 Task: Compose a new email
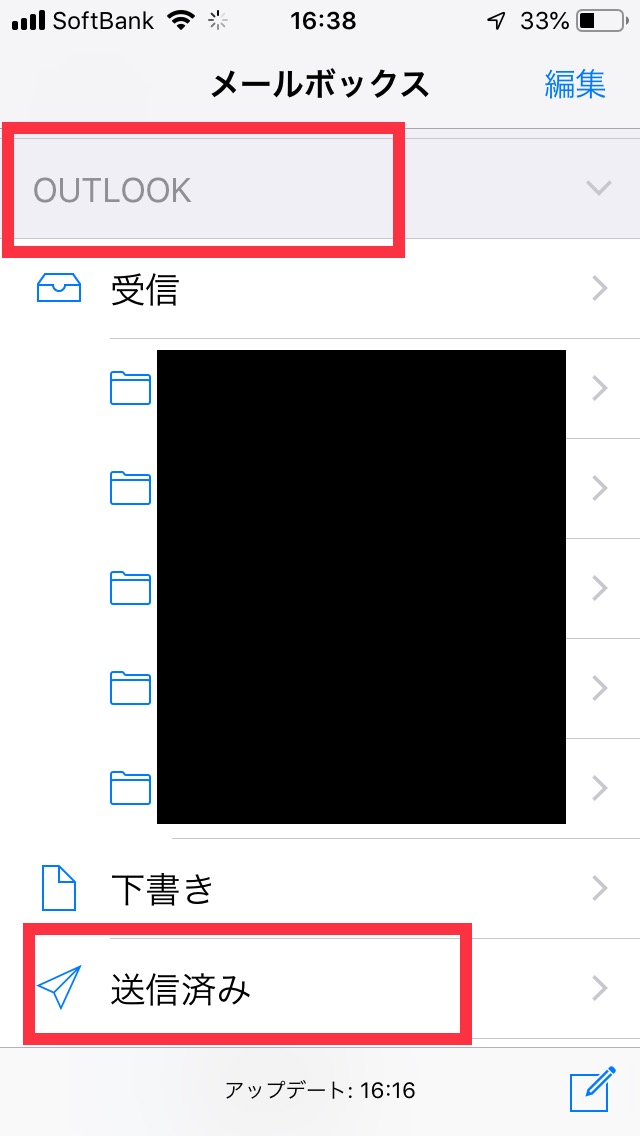(x=589, y=1090)
